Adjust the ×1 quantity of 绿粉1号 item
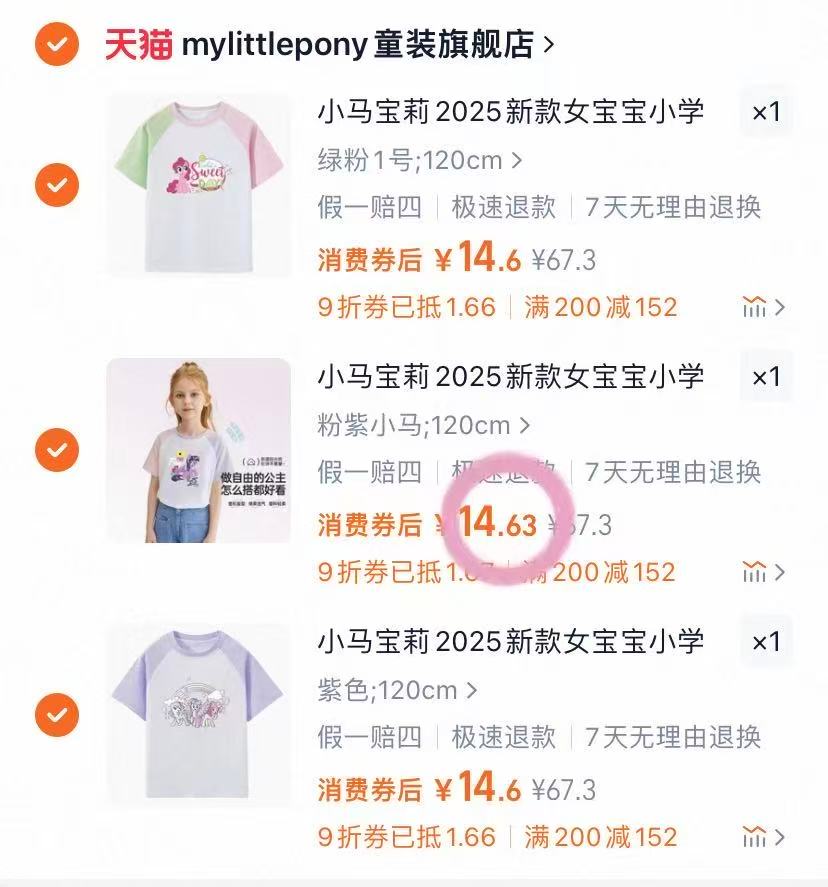828x887 pixels. coord(765,112)
